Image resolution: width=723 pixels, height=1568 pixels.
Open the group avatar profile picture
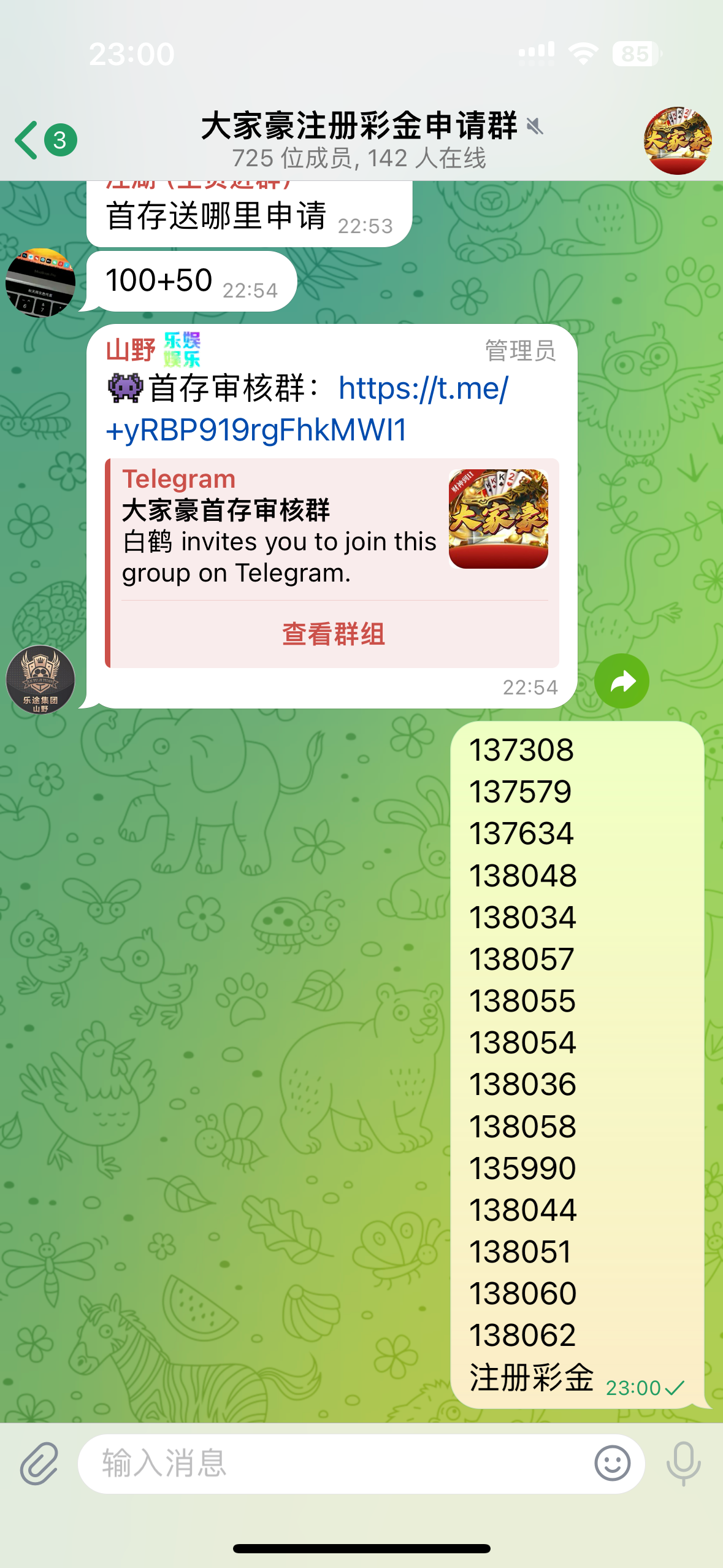[677, 140]
